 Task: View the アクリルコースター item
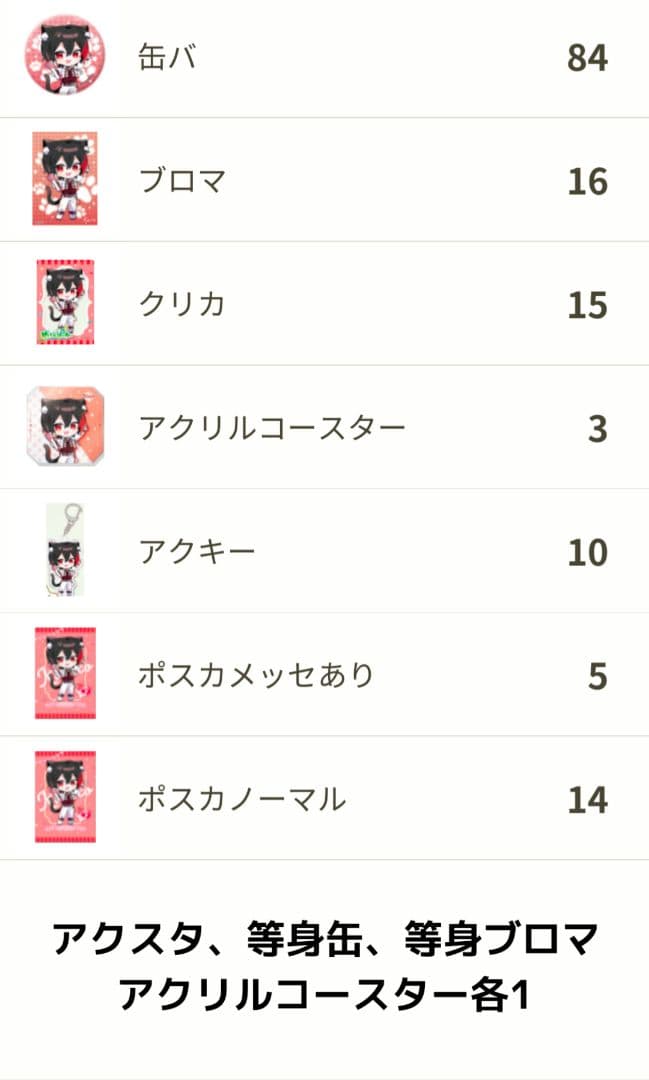(x=324, y=428)
